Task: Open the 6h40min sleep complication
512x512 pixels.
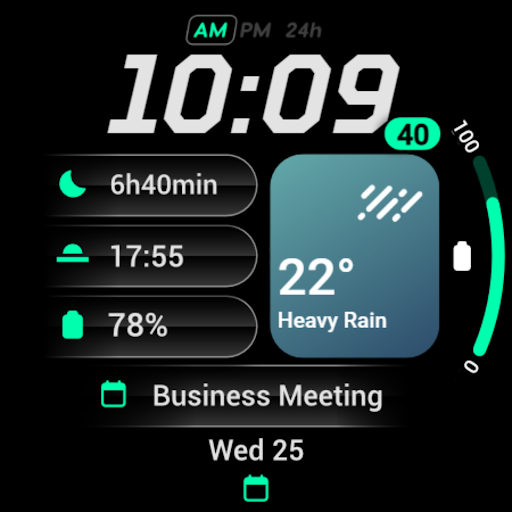Action: coord(150,185)
